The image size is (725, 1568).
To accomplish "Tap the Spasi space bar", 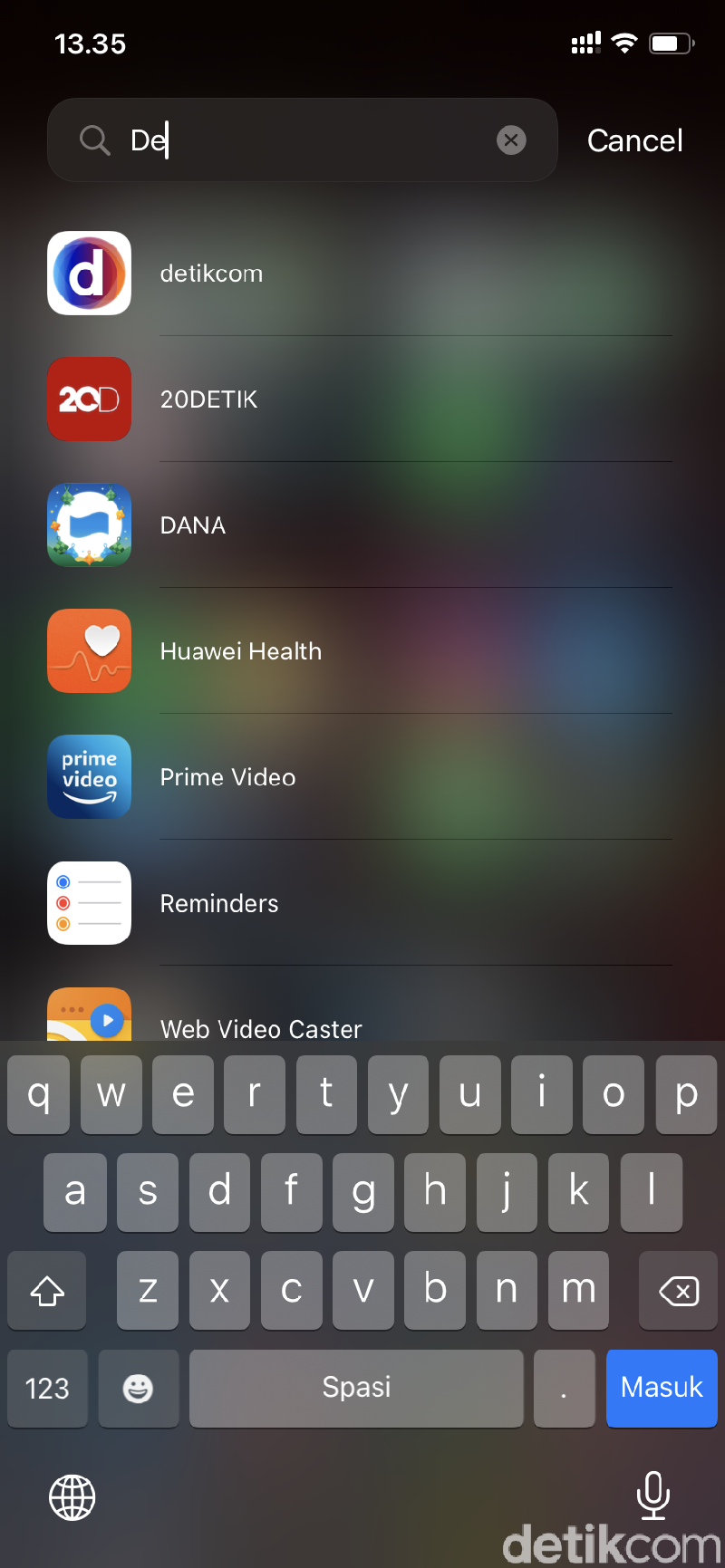I will coord(356,1388).
